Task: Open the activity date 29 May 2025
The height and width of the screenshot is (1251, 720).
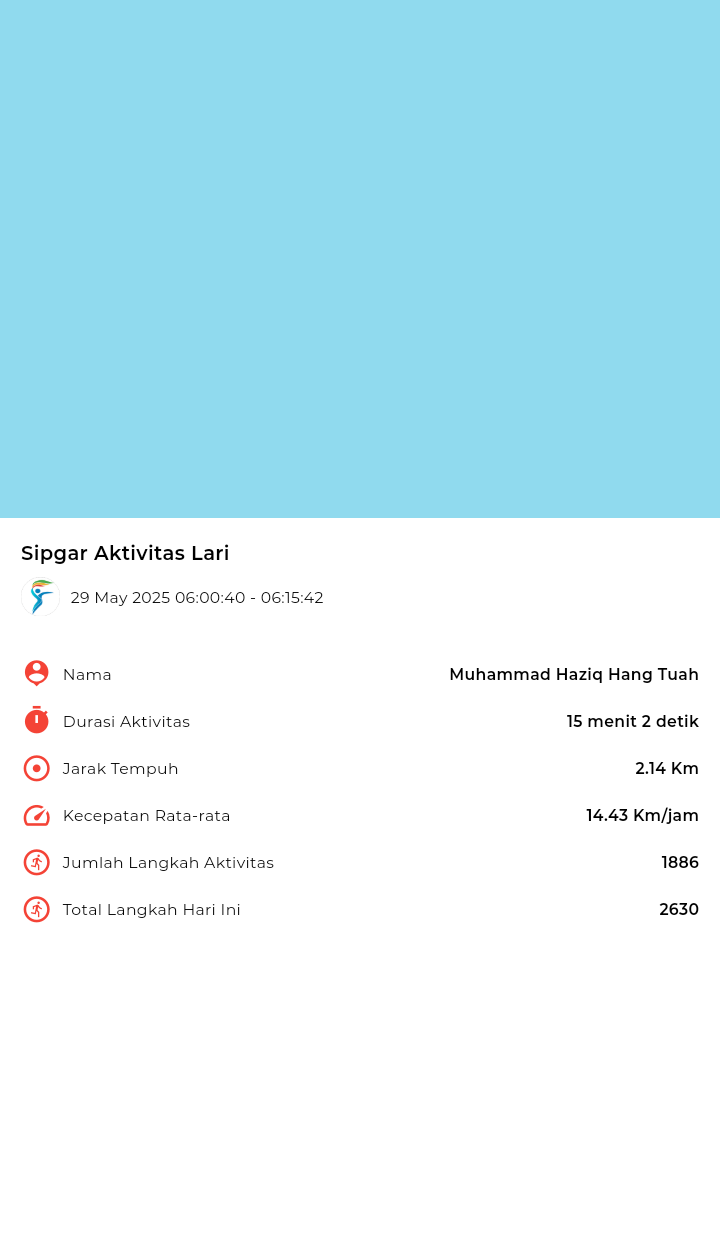Action: [197, 597]
